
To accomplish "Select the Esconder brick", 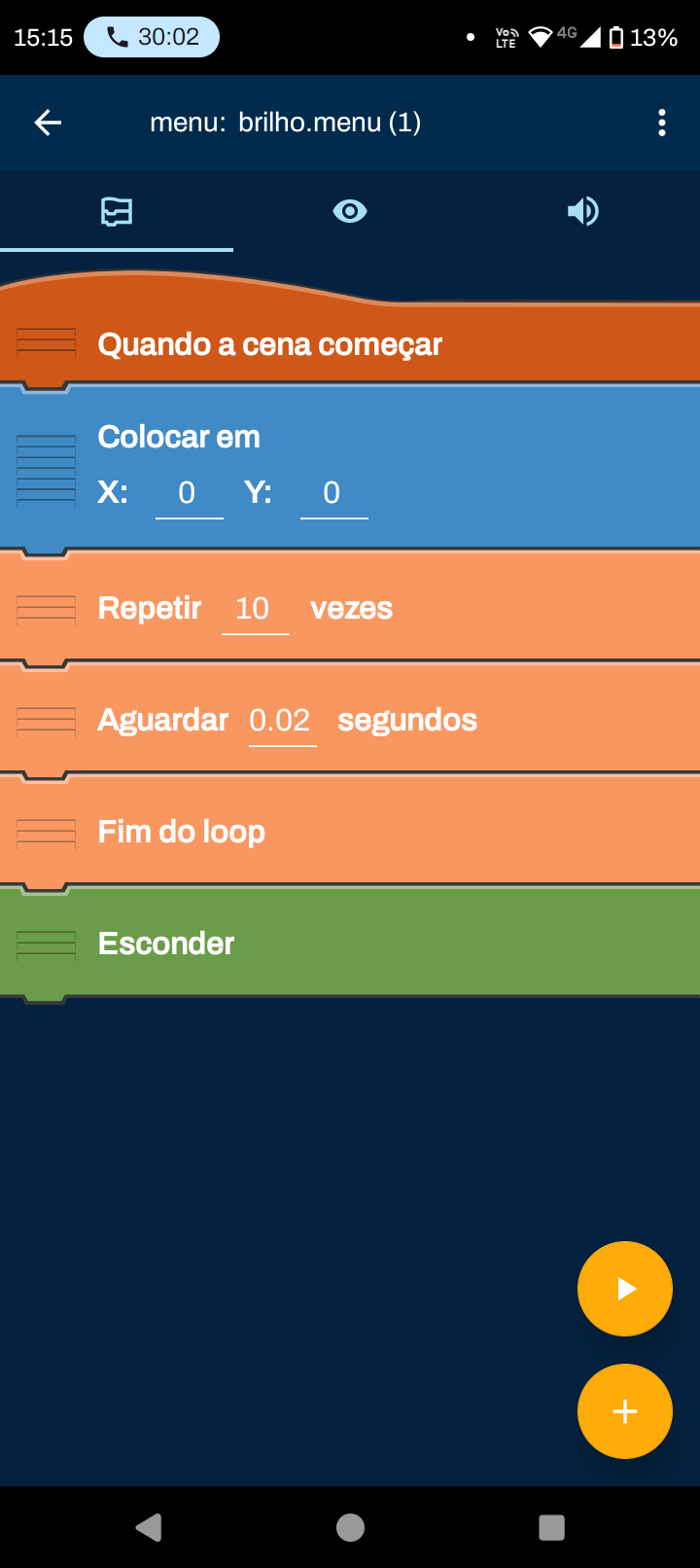I will click(166, 944).
